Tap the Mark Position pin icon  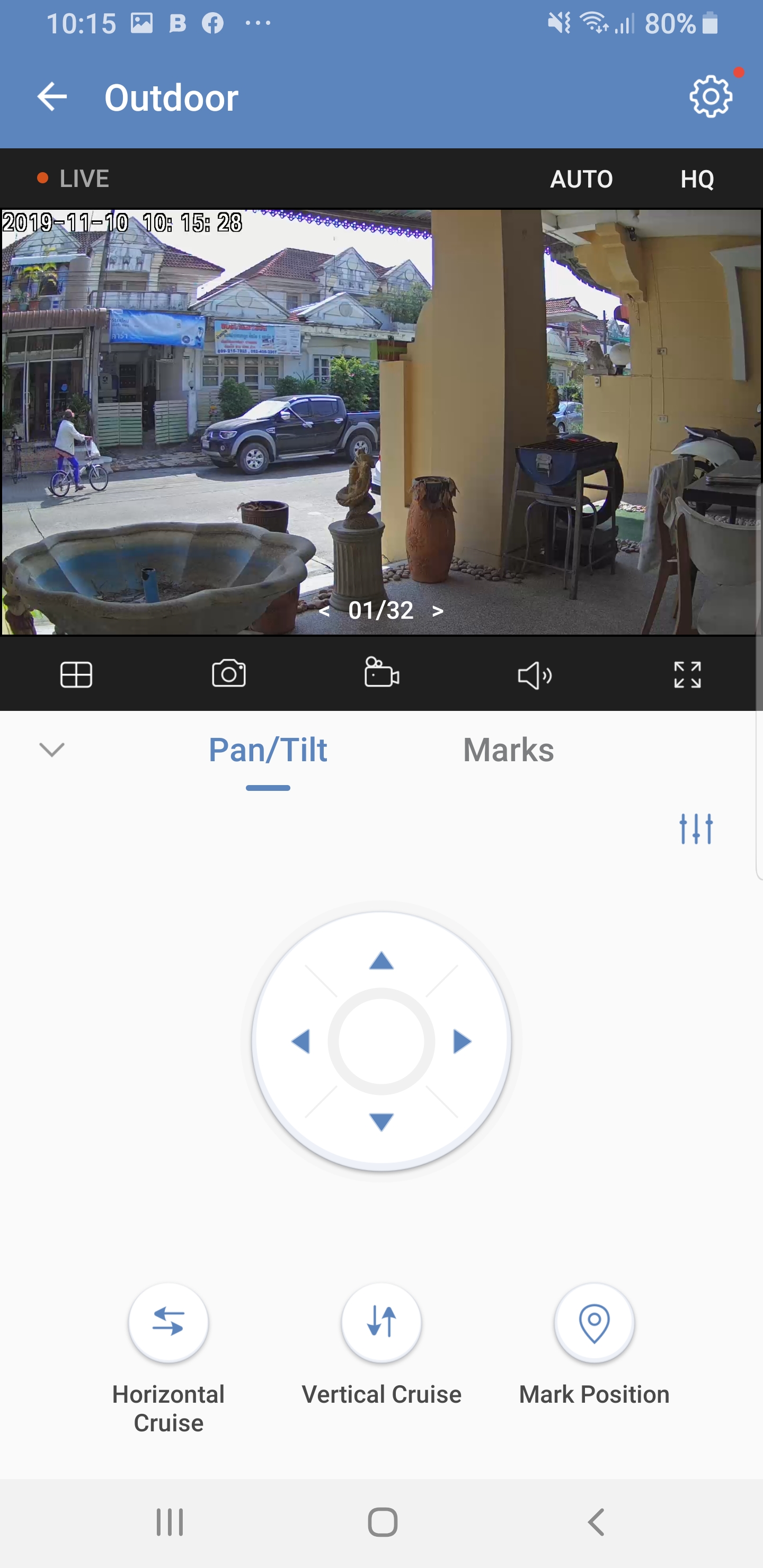point(594,1322)
